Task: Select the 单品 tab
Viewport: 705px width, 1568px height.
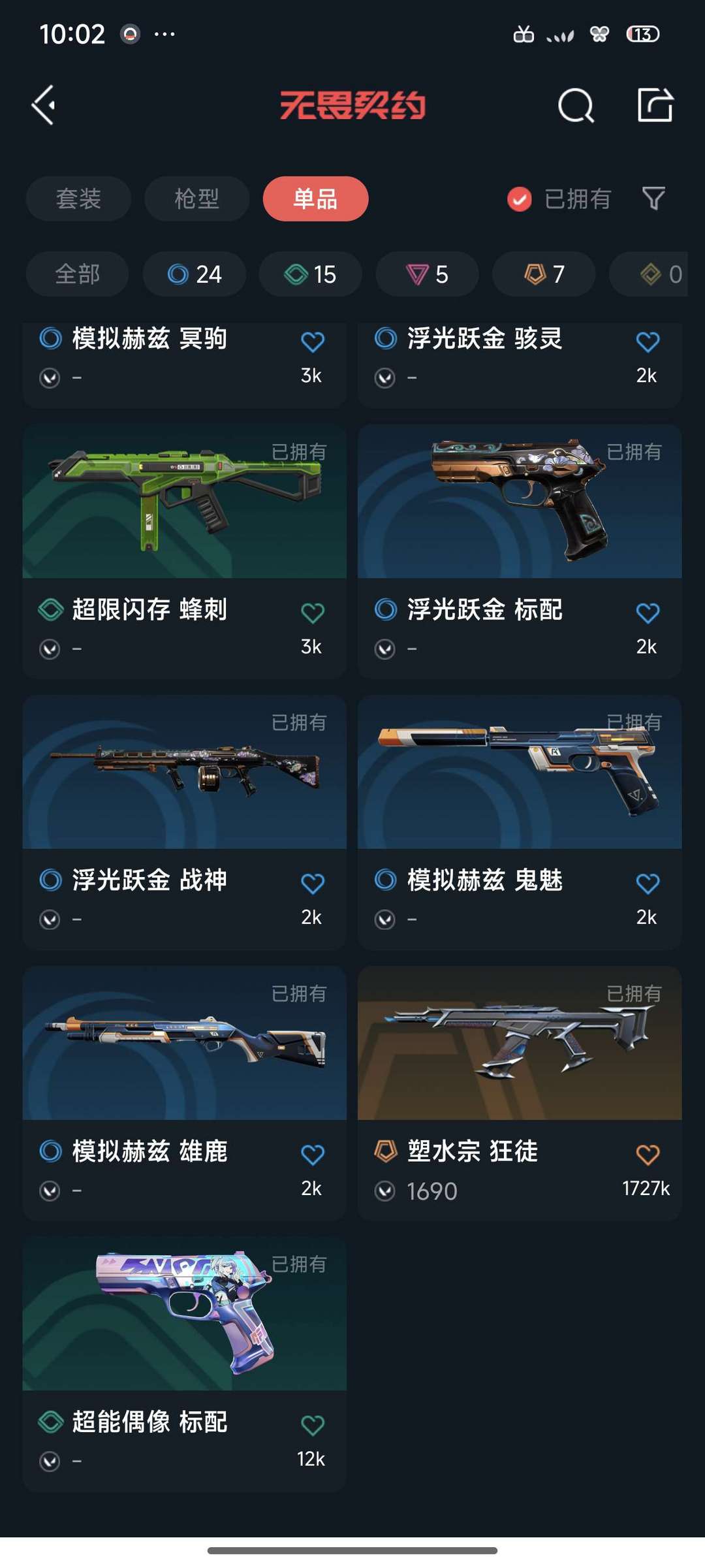Action: point(315,199)
